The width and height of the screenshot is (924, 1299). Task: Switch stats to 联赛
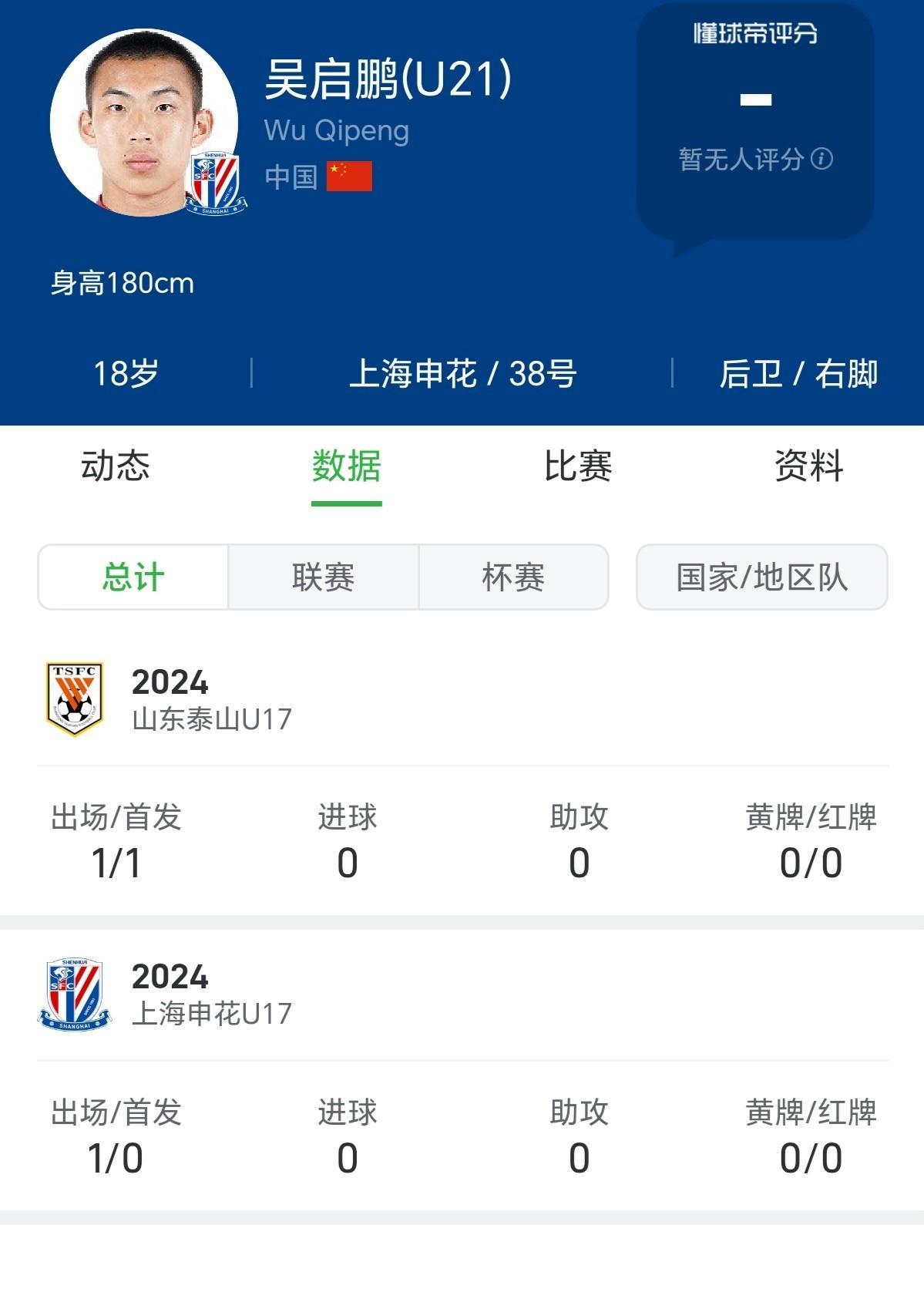tap(323, 577)
